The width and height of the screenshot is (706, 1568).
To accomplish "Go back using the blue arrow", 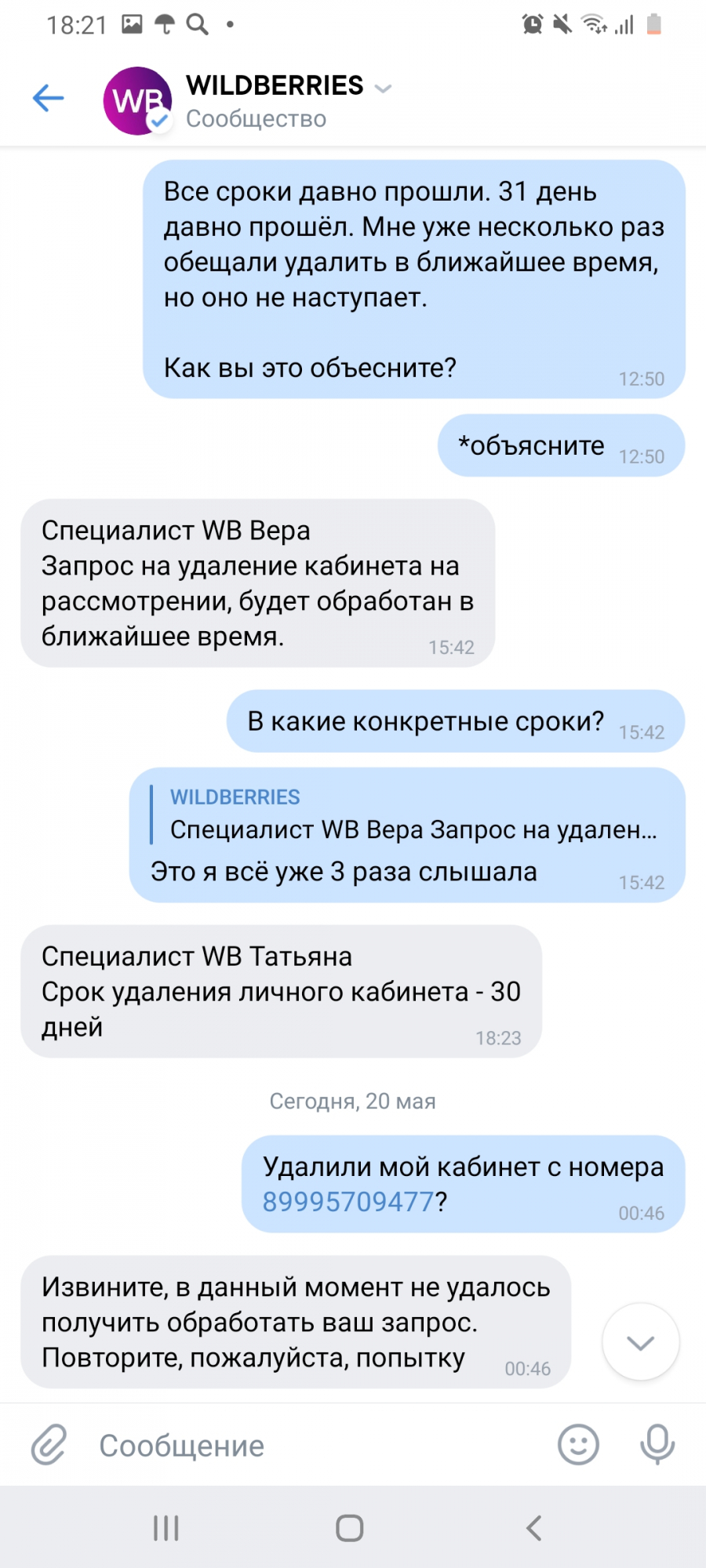I will coord(48,98).
